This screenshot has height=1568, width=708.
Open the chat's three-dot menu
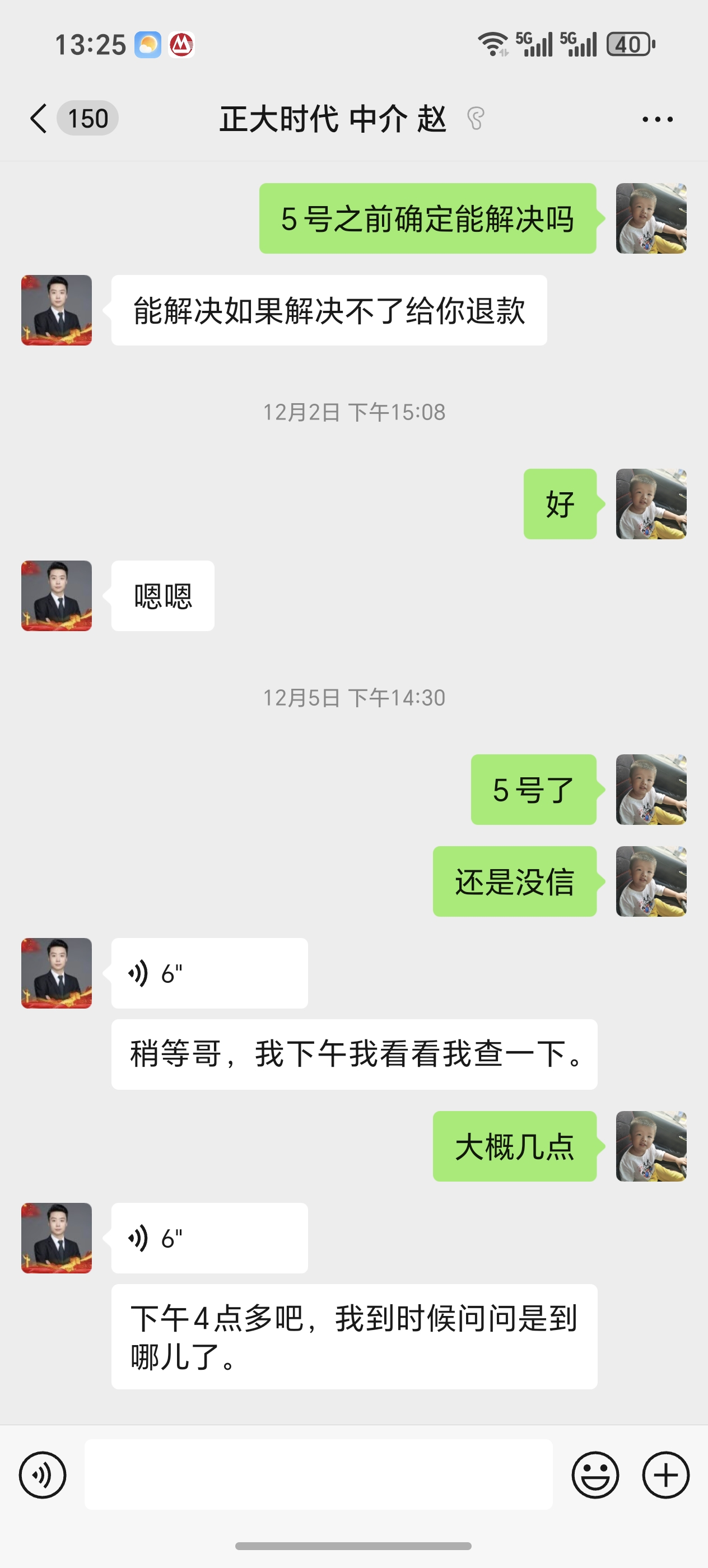(658, 119)
